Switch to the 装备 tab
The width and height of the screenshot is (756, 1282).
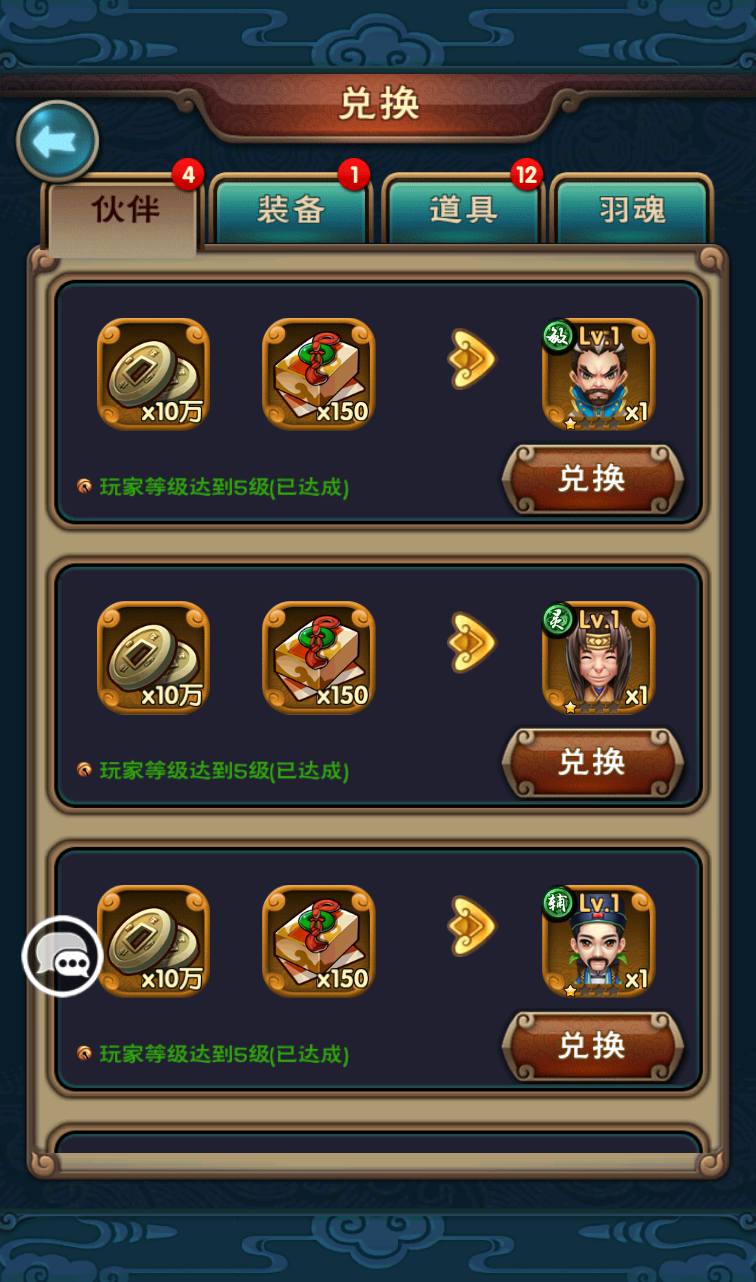291,210
